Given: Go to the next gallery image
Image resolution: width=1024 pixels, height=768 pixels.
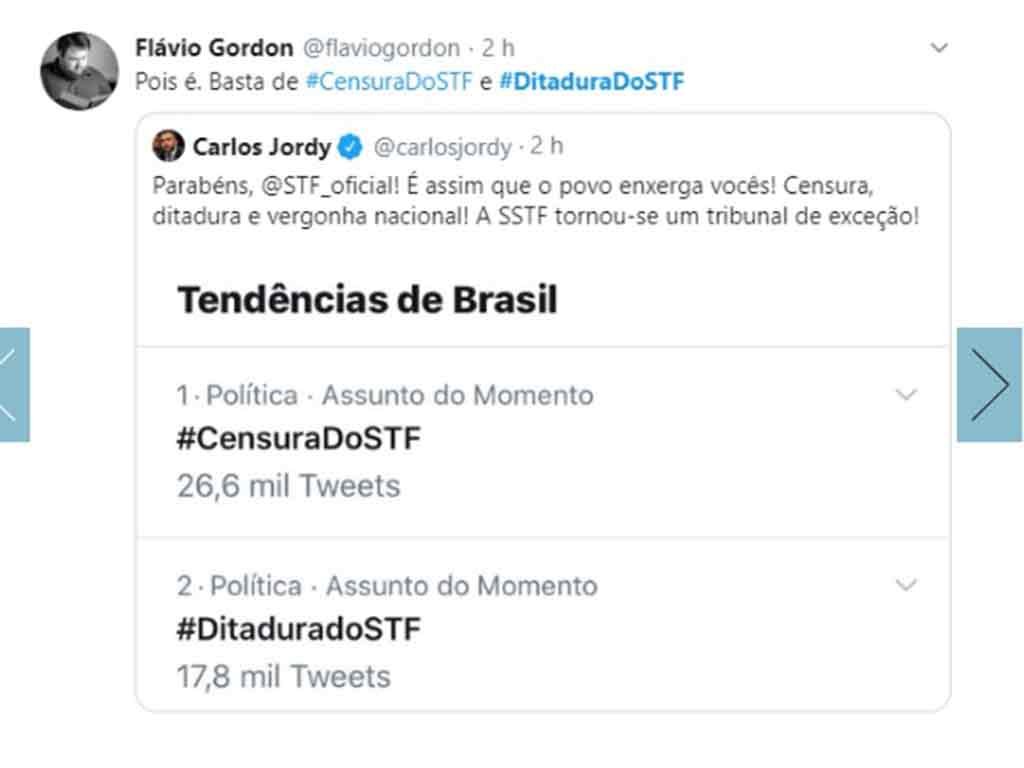Looking at the screenshot, I should (x=989, y=385).
